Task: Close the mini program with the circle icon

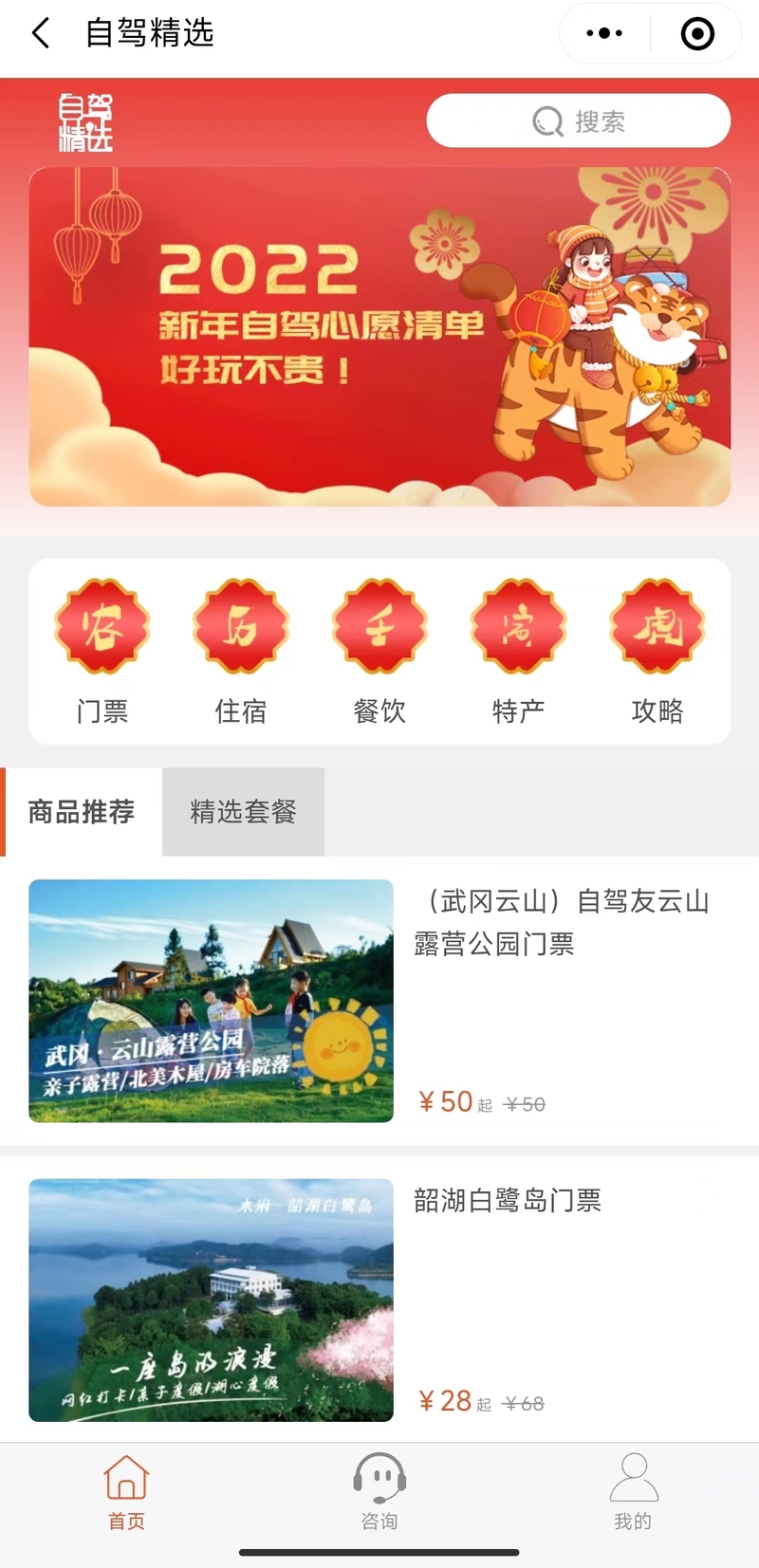Action: [697, 34]
